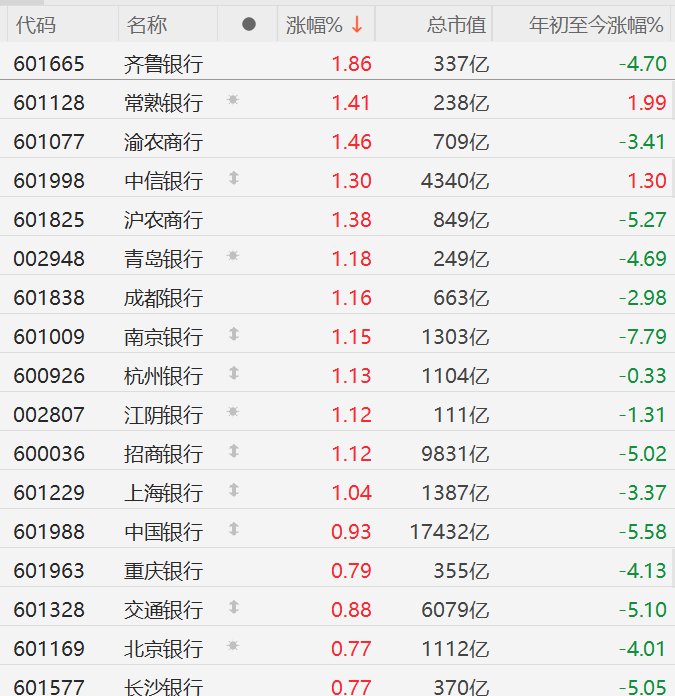675x696 pixels.
Task: Open 江阴银行 stock details
Action: click(163, 414)
